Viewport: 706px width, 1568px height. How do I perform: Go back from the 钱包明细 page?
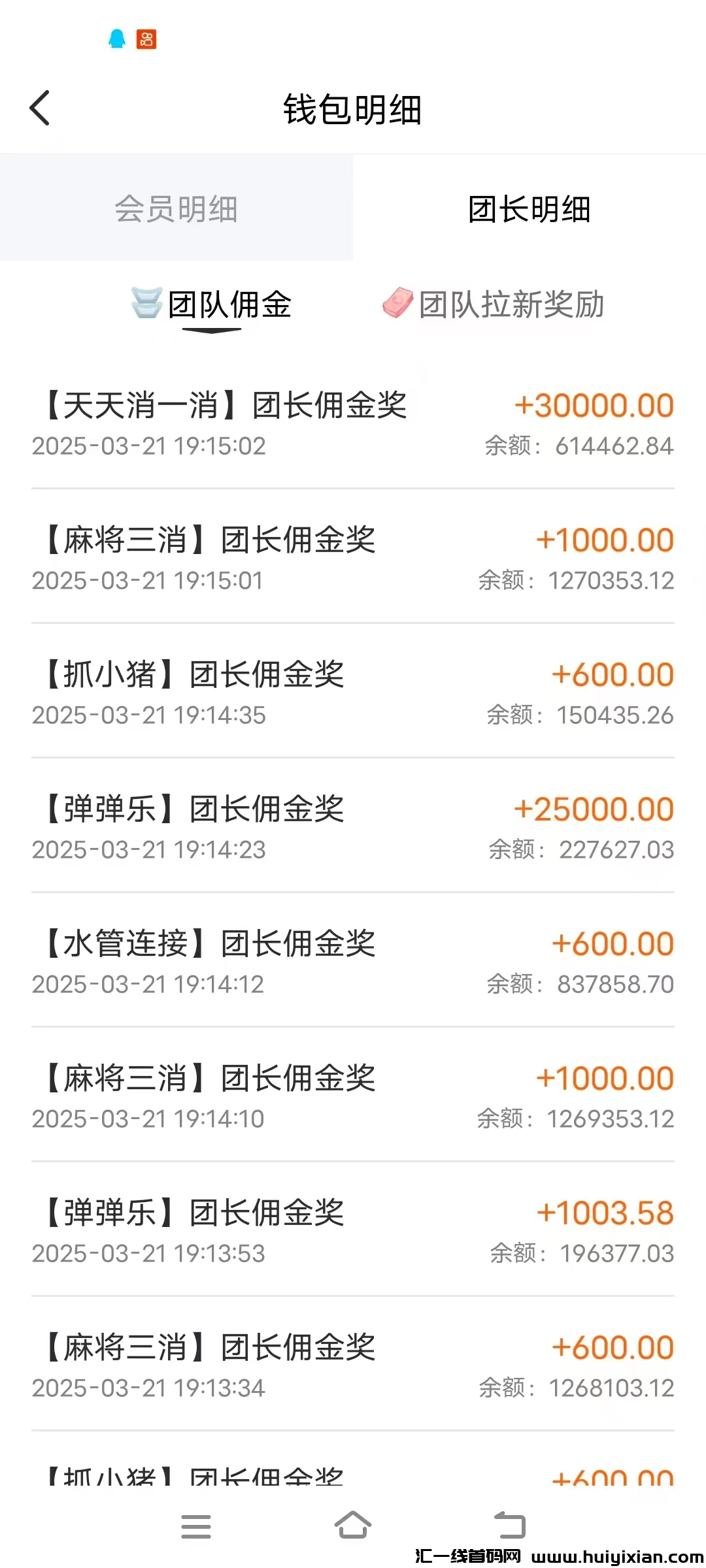point(40,108)
